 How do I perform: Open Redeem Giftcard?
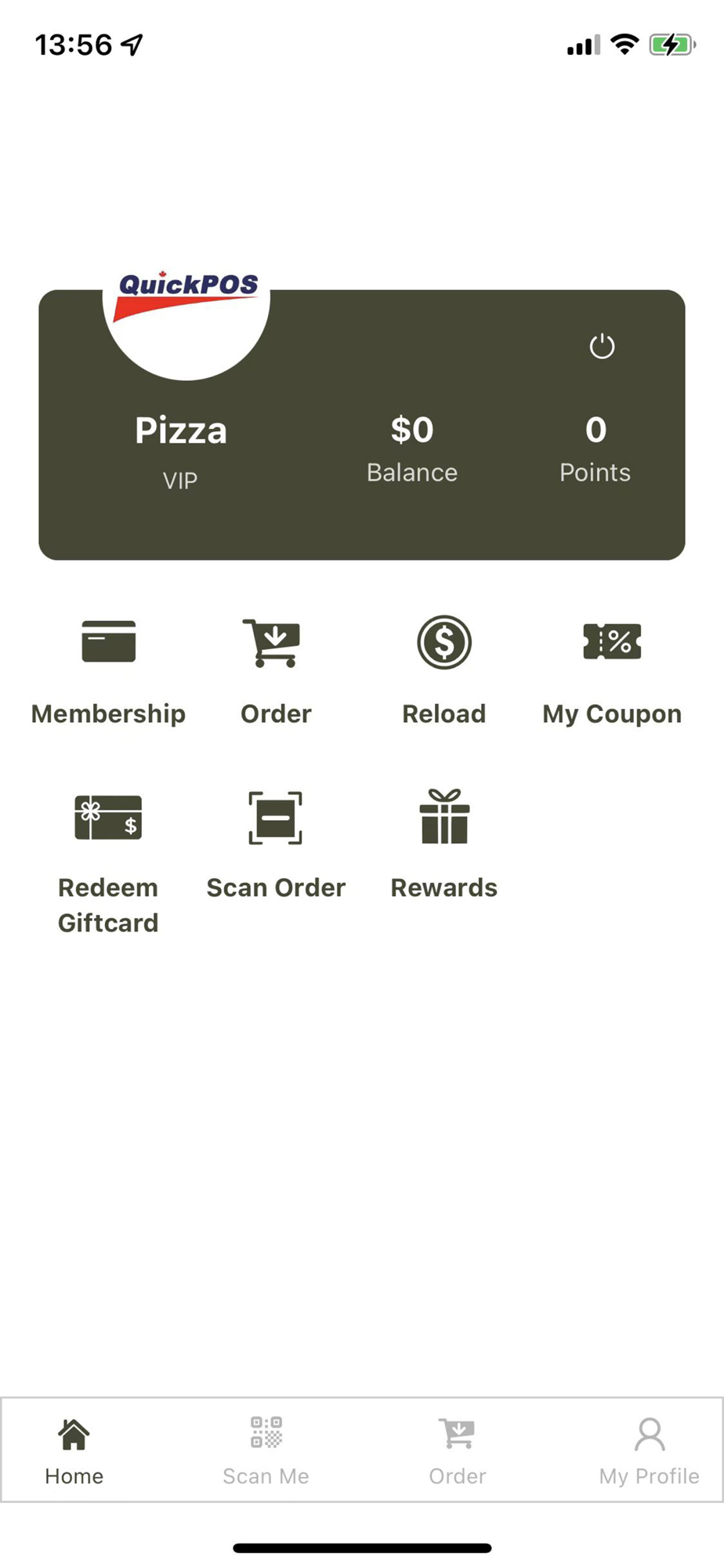coord(108,862)
